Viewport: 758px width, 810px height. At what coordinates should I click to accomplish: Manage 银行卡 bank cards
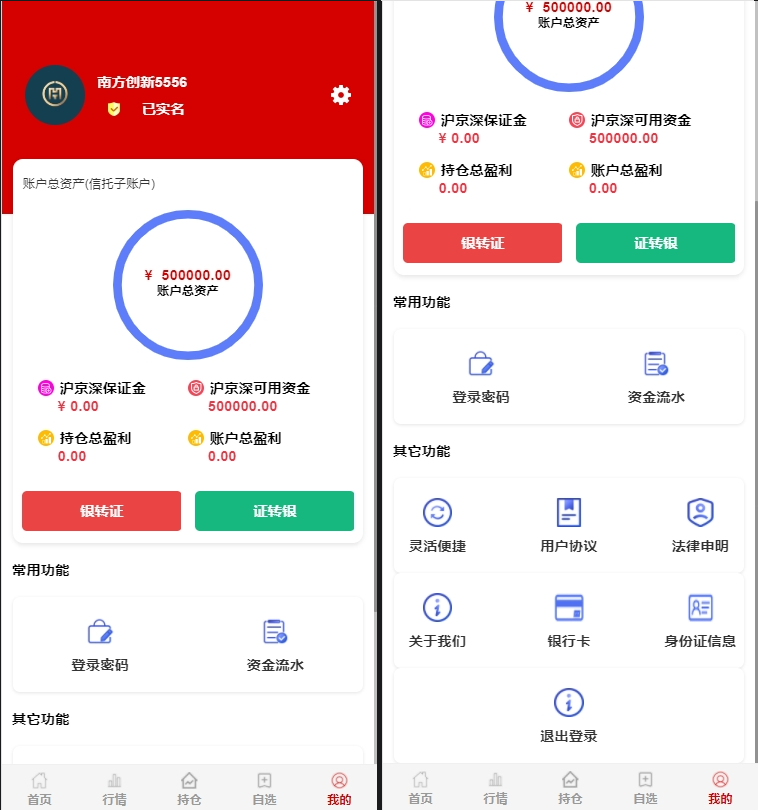click(568, 620)
